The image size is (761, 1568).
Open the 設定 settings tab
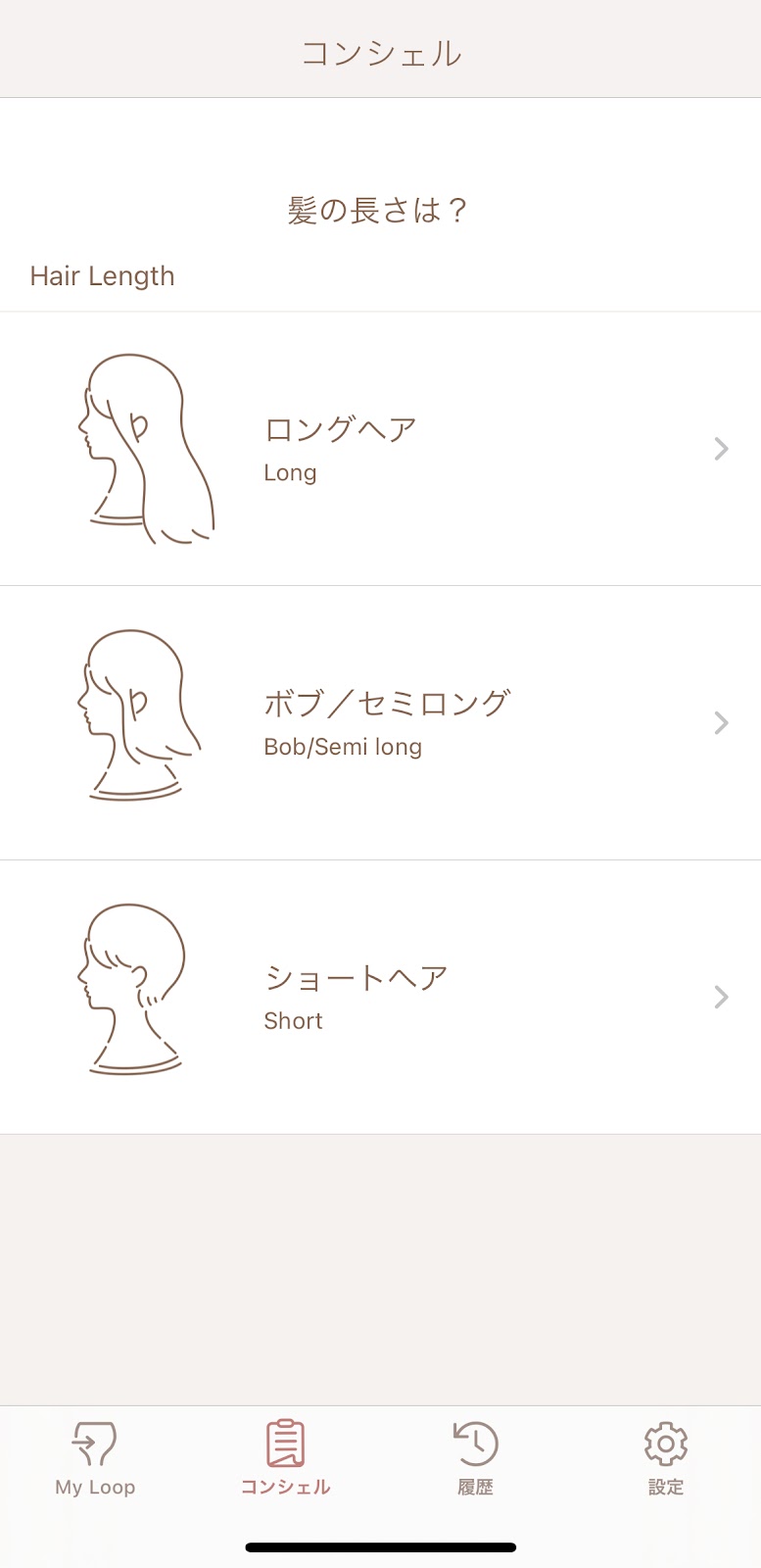click(666, 1458)
